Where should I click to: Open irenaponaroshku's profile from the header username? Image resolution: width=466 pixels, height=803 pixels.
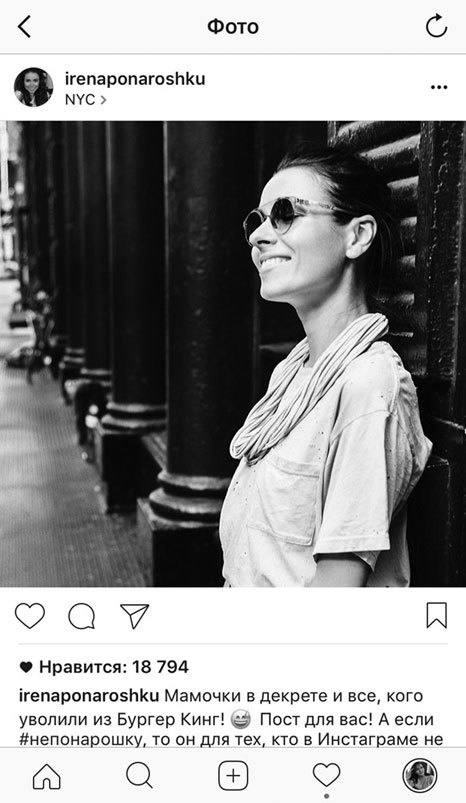[x=135, y=79]
